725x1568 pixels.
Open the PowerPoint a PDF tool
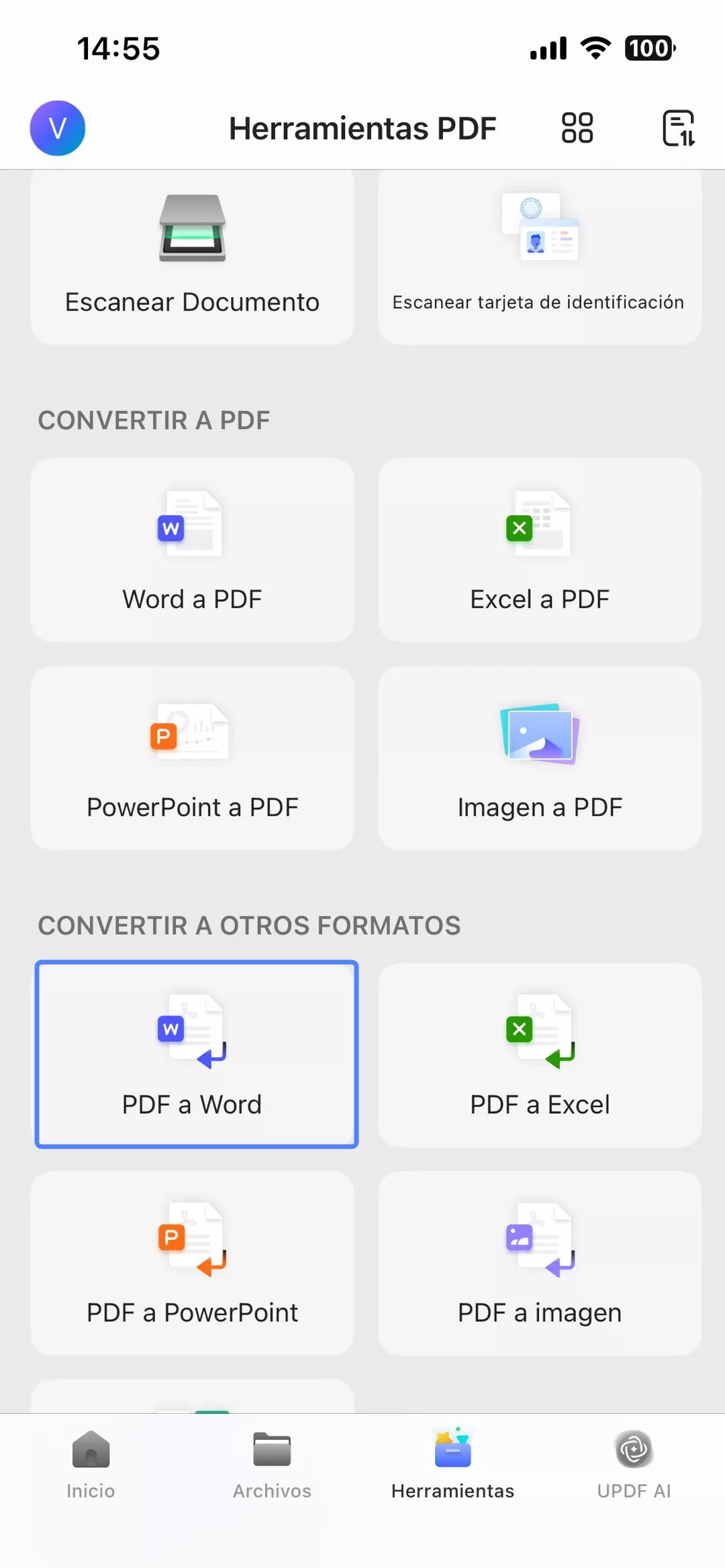coord(191,758)
